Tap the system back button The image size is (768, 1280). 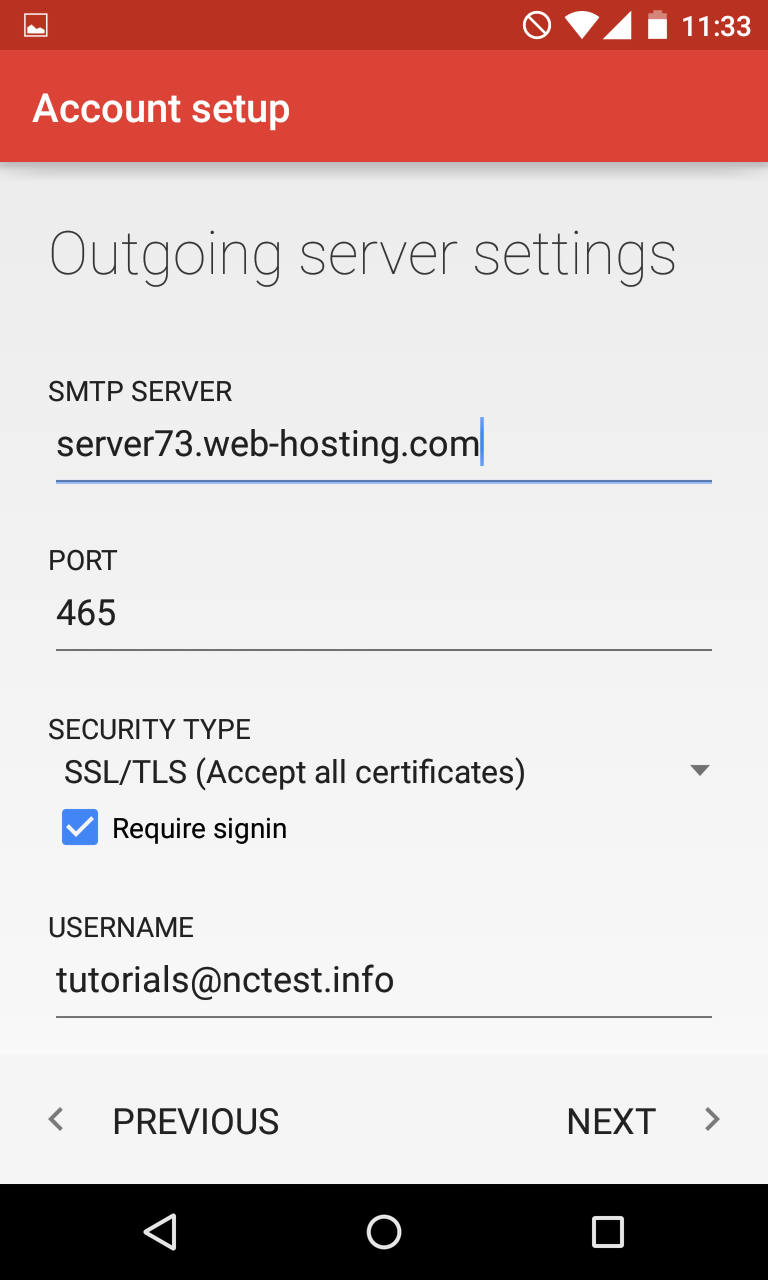pyautogui.click(x=160, y=1232)
